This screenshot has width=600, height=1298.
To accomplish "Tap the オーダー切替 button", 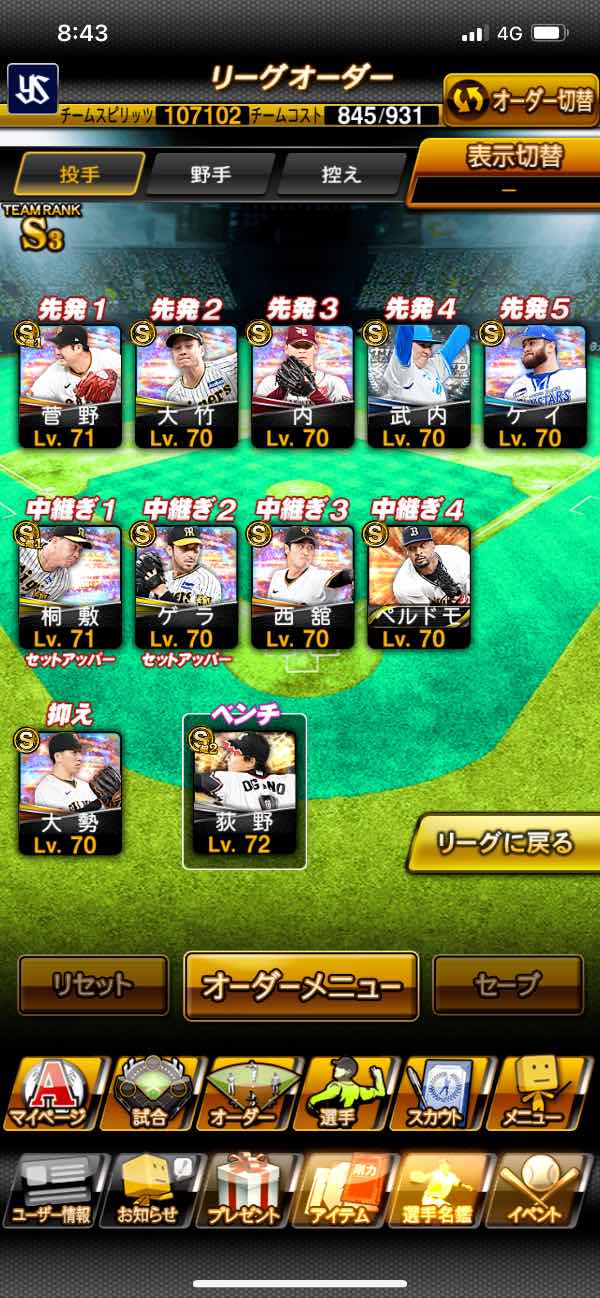I will tap(520, 101).
